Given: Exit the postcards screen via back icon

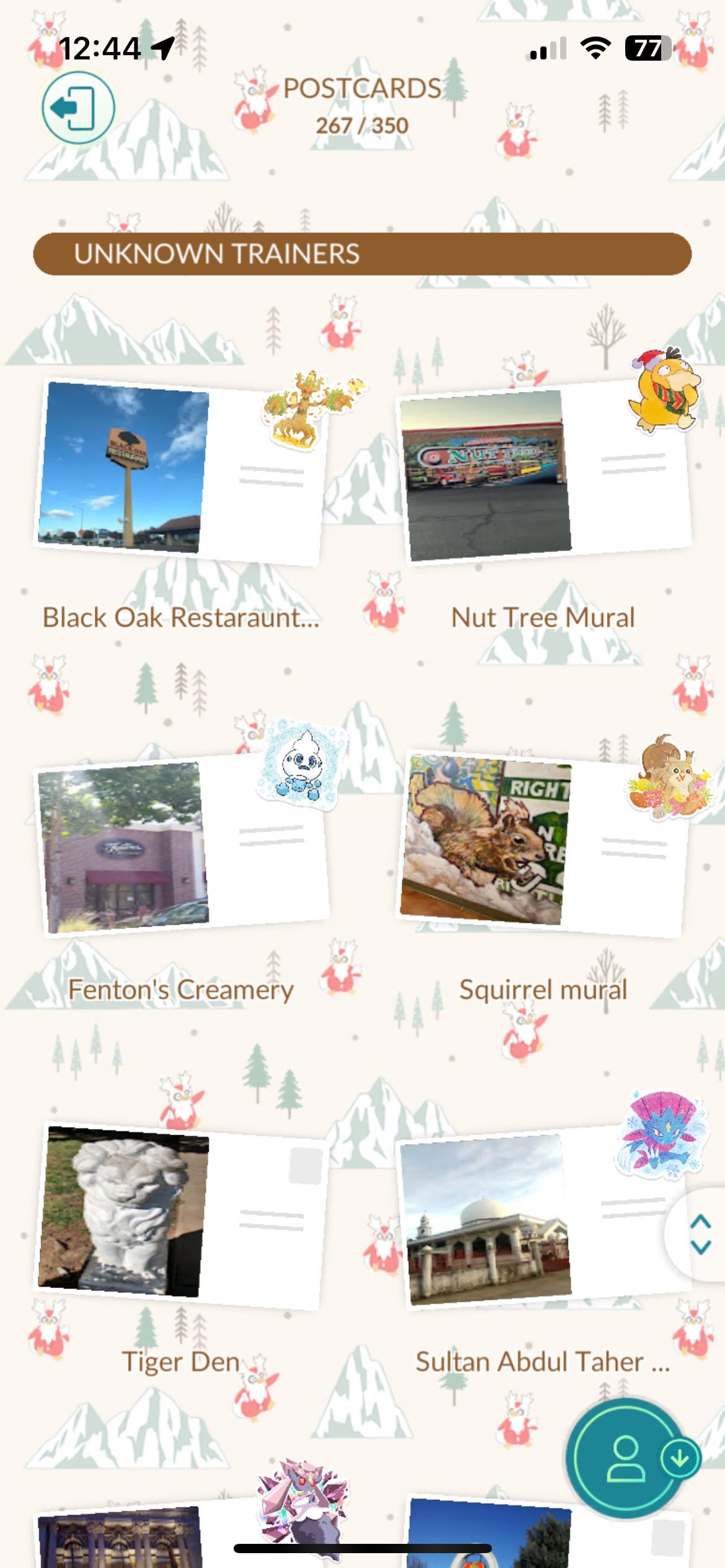Looking at the screenshot, I should (78, 108).
